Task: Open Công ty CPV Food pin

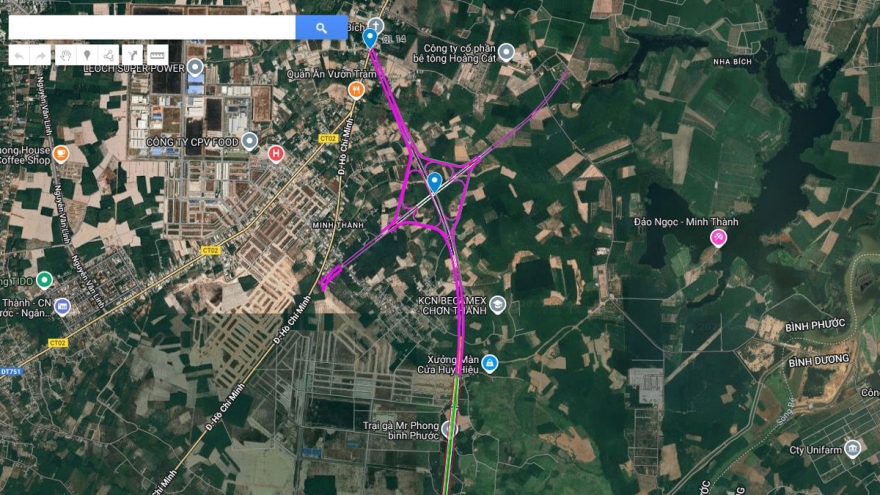Action: 249,141
